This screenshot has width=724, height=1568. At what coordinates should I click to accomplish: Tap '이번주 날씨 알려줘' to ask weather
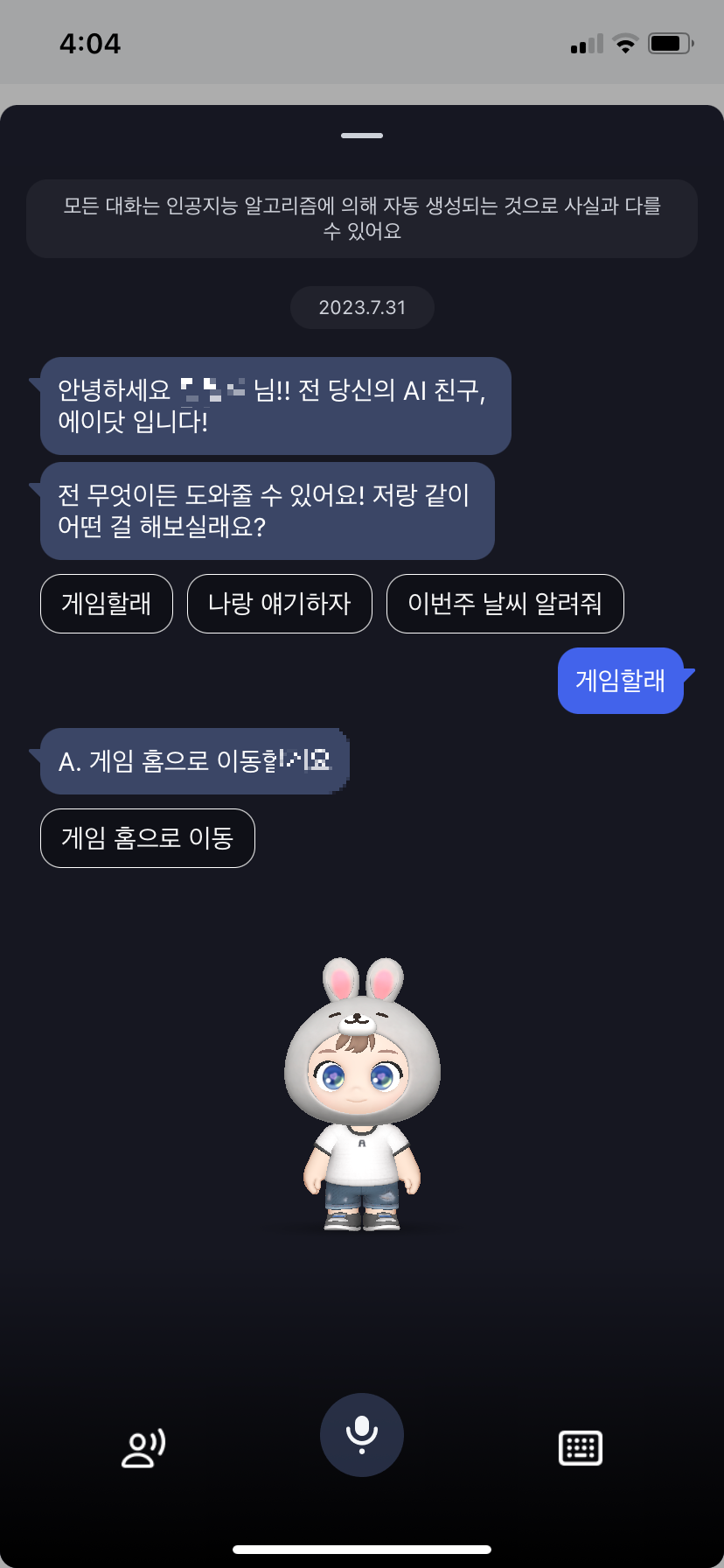click(x=505, y=604)
